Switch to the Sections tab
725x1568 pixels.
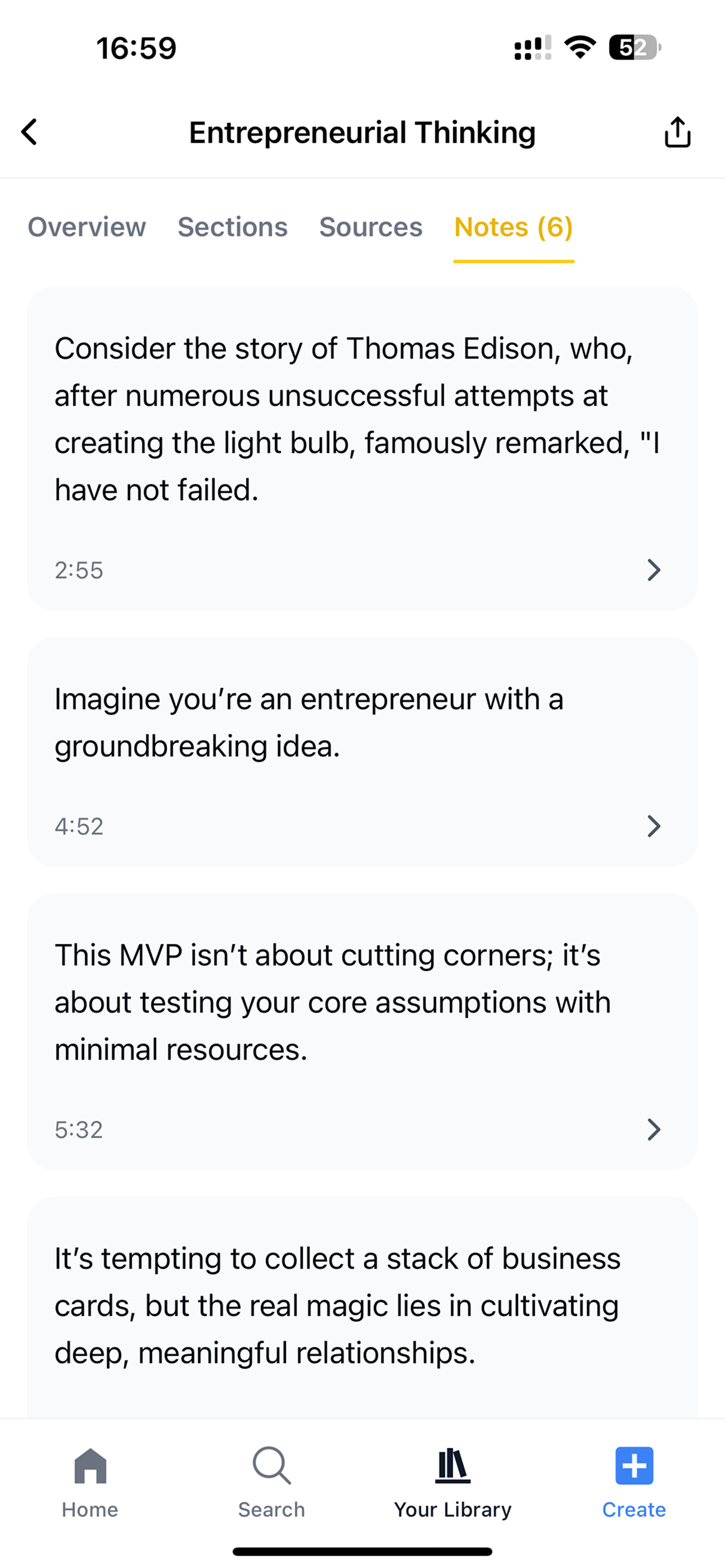233,227
